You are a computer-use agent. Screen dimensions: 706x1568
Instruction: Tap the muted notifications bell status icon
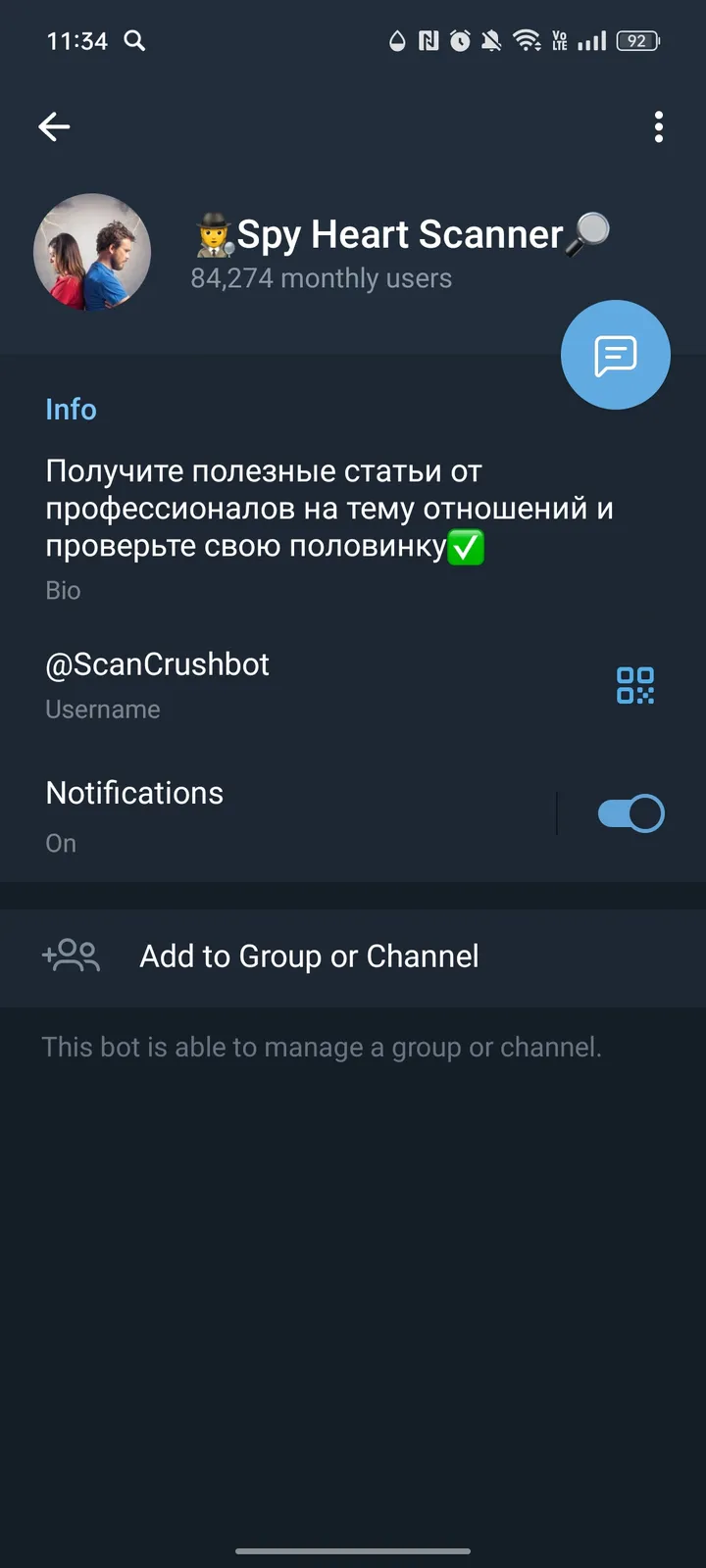(493, 41)
